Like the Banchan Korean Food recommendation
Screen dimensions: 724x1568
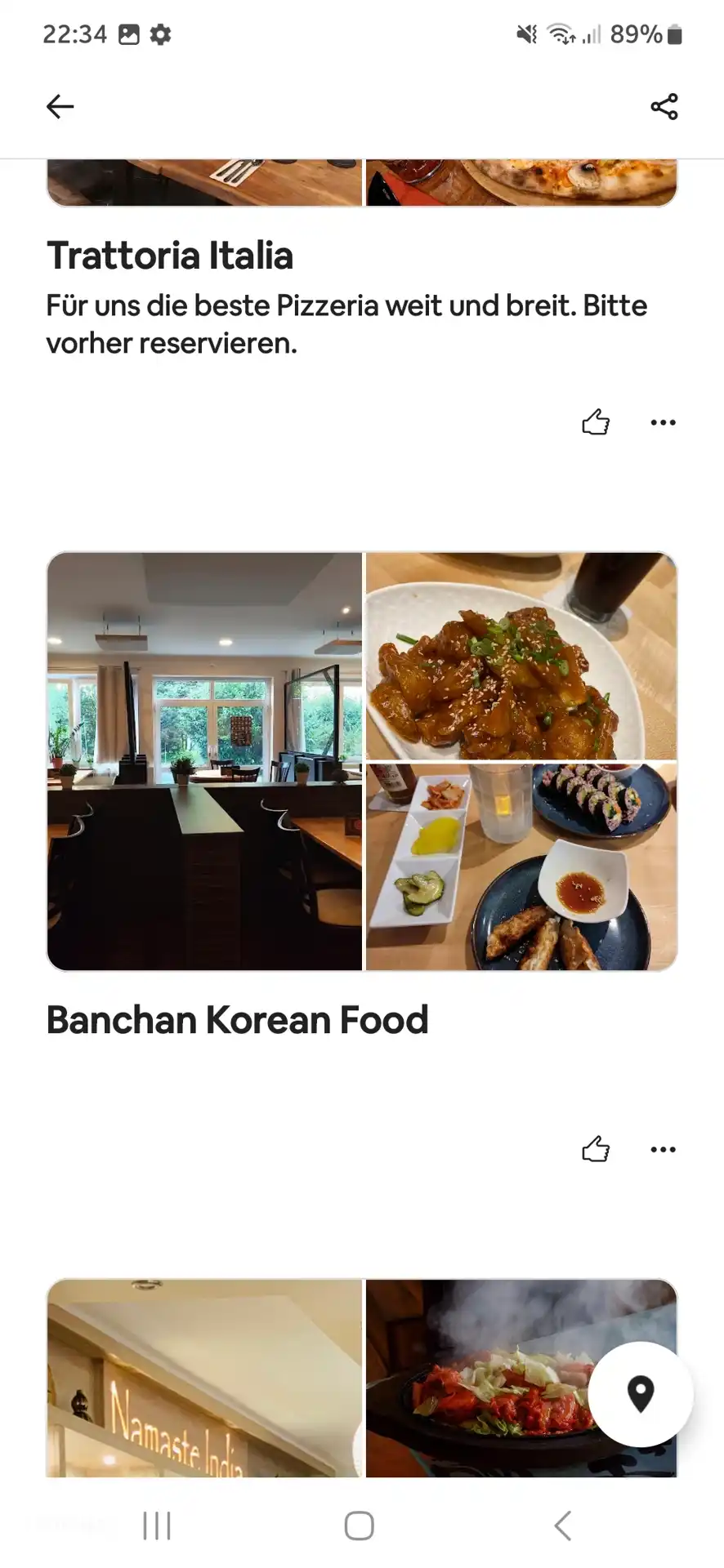point(596,1149)
